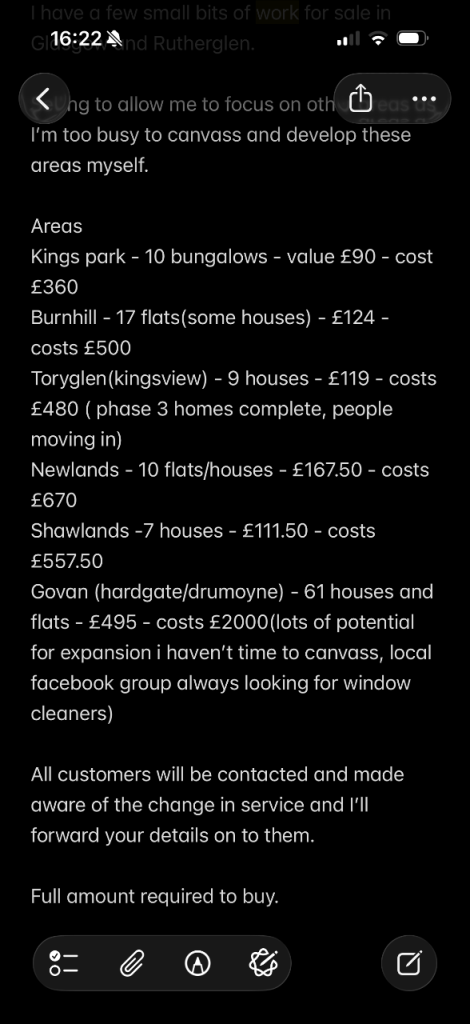Open the markup pen tool

click(198, 963)
